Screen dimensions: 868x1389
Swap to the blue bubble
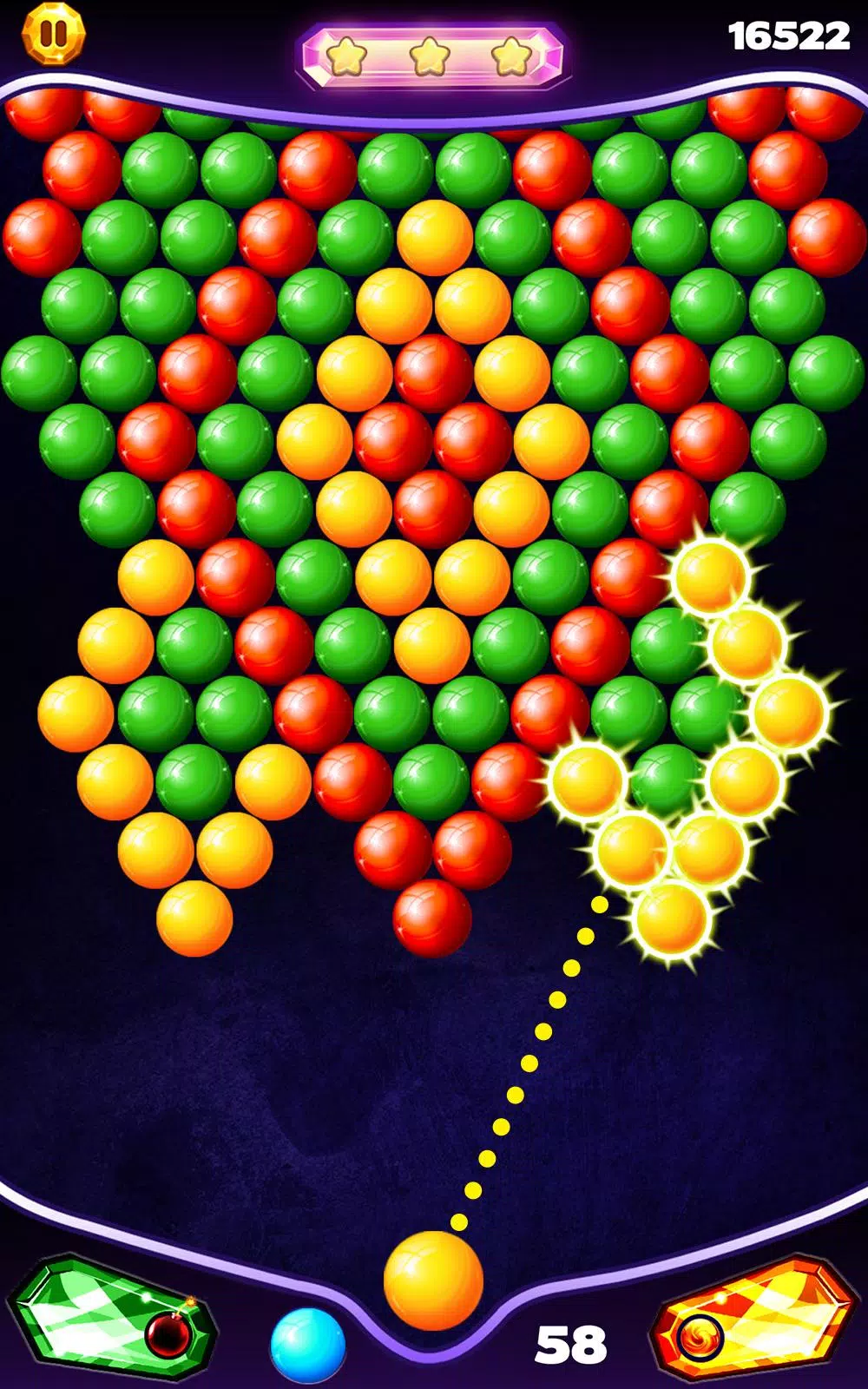[x=307, y=1345]
